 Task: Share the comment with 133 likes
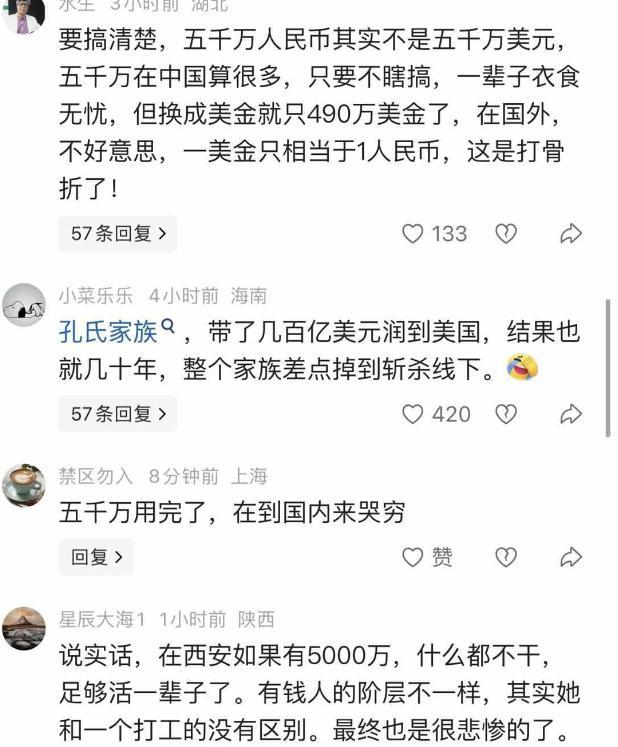coord(571,234)
